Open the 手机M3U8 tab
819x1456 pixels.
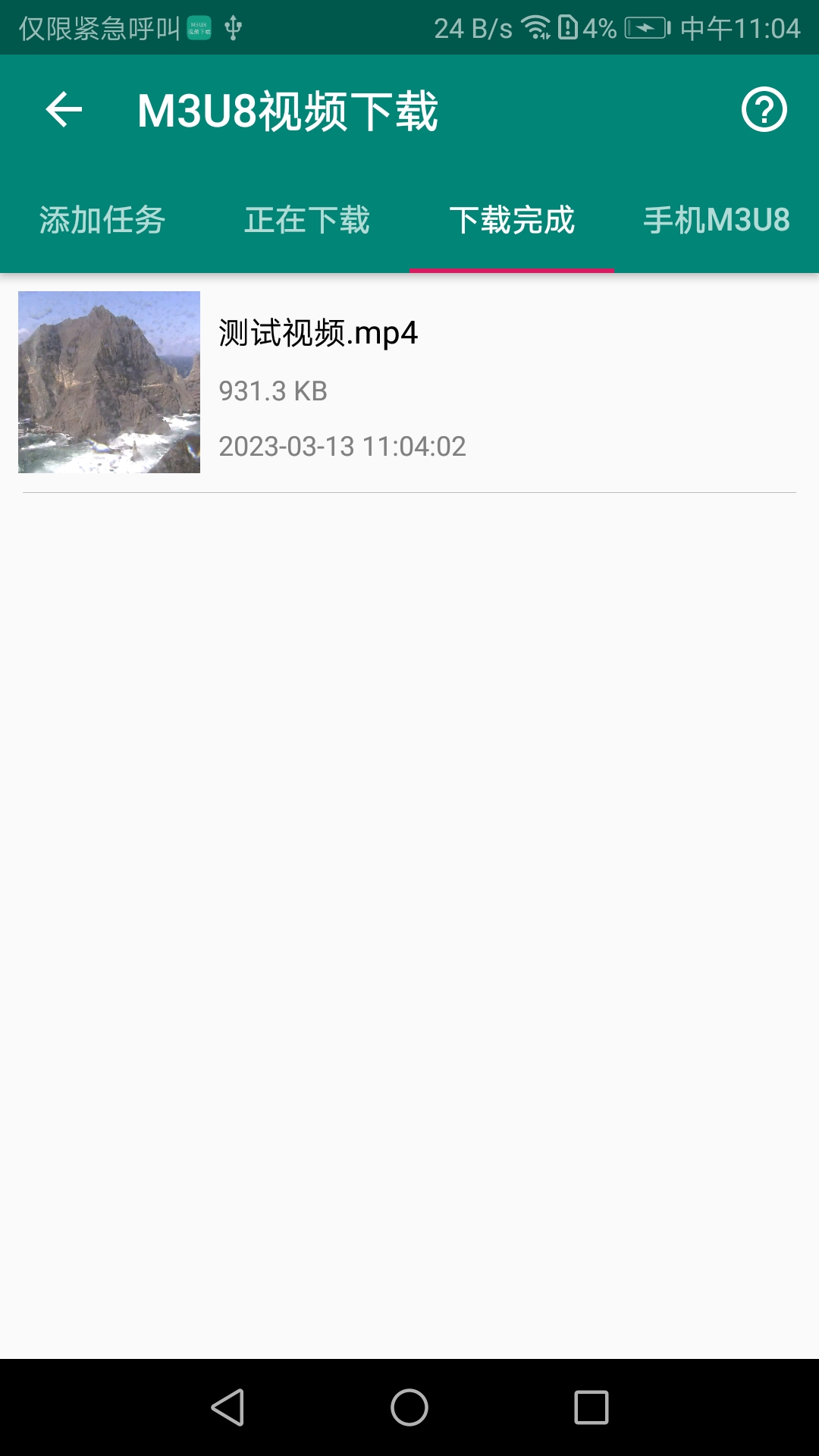(716, 221)
